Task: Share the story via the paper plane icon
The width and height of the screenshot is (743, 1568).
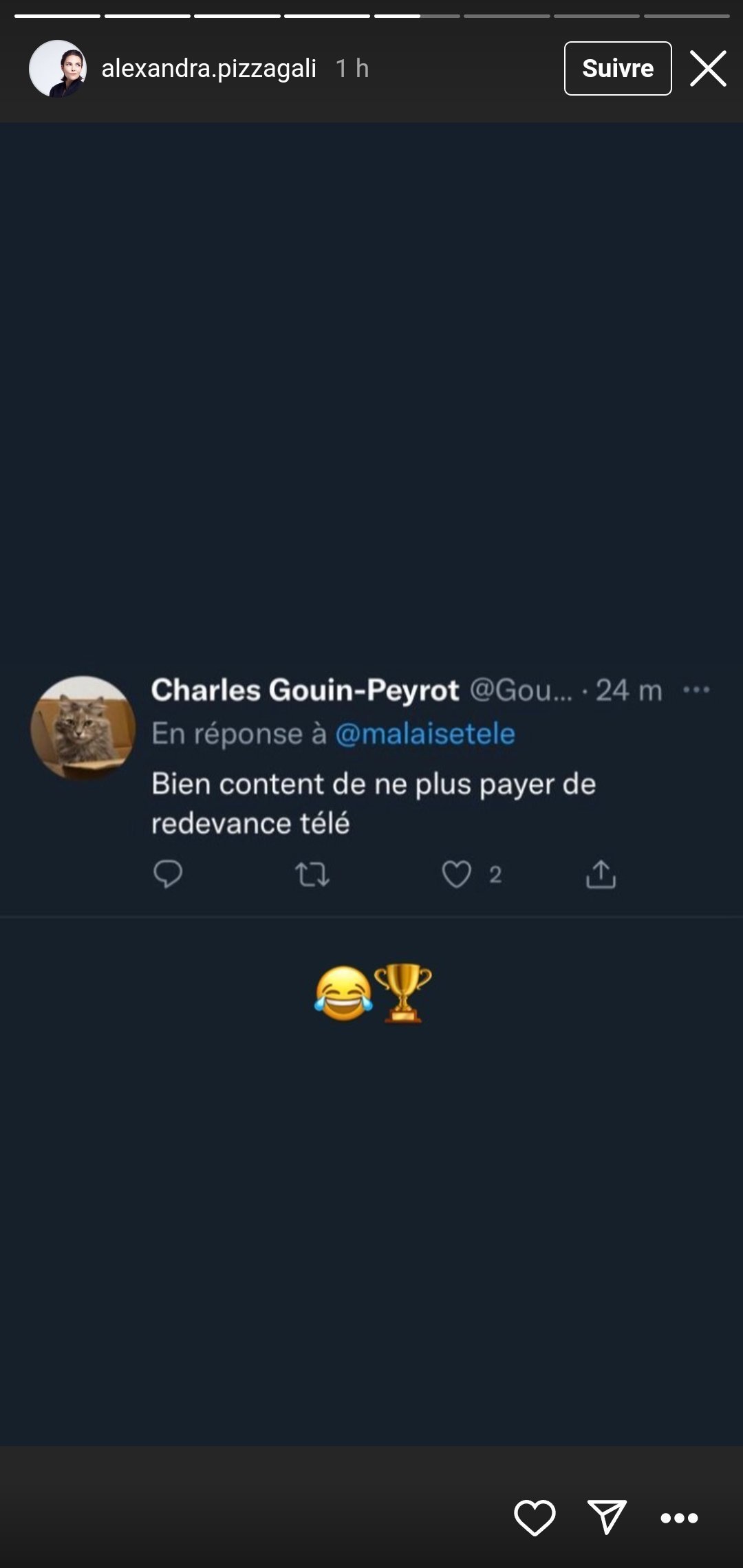Action: [607, 1517]
